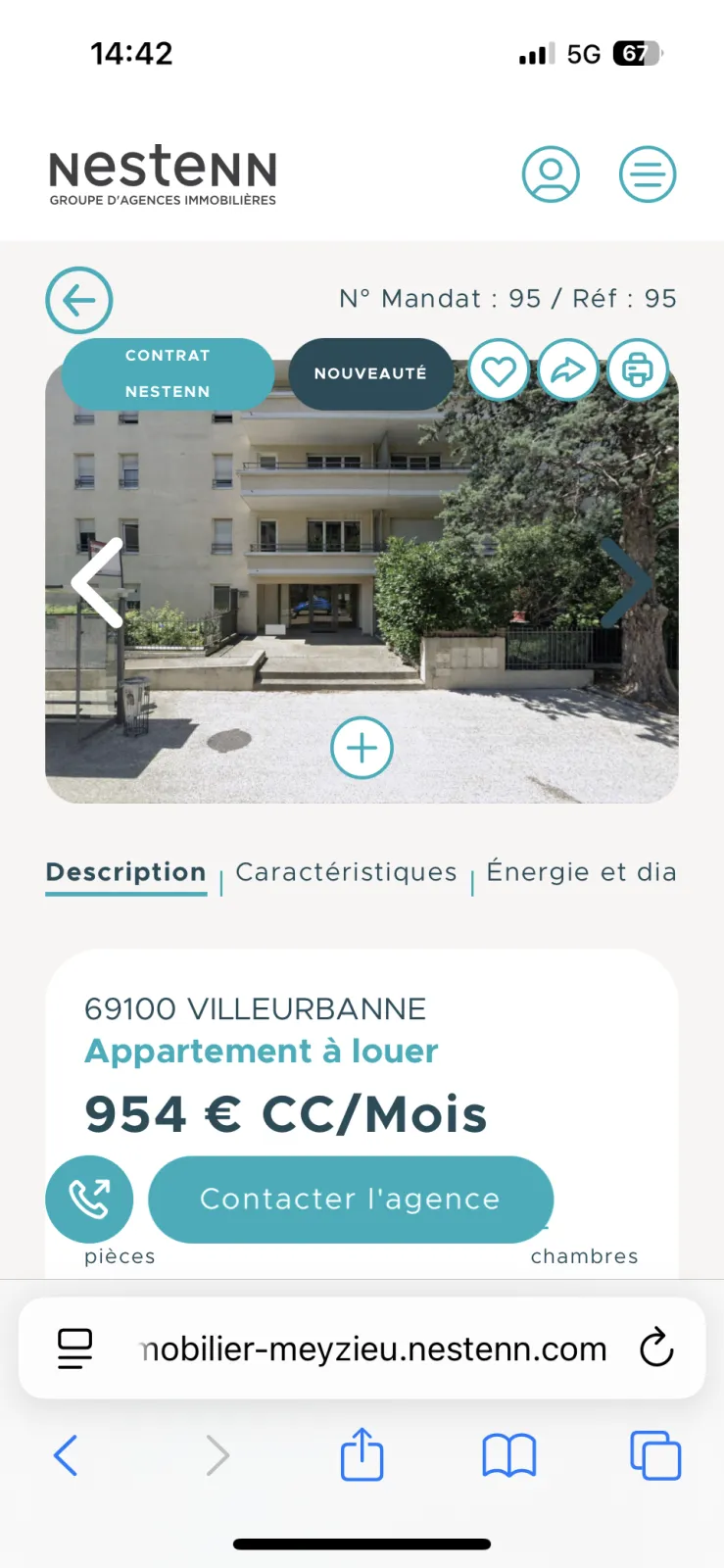
Task: Go back using the circular back arrow
Action: pyautogui.click(x=79, y=300)
